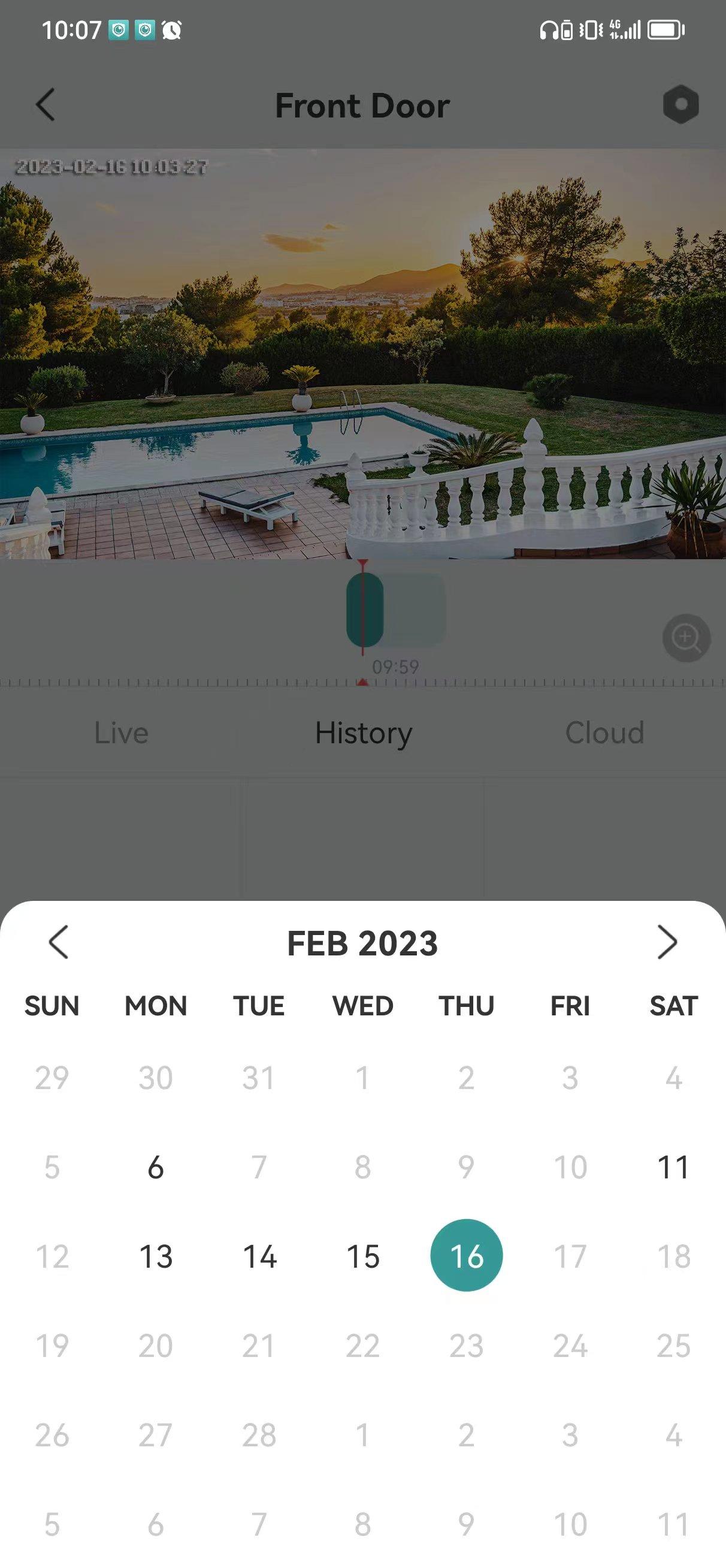Choose February 14 in the calendar
Image resolution: width=726 pixels, height=1568 pixels.
point(259,1256)
